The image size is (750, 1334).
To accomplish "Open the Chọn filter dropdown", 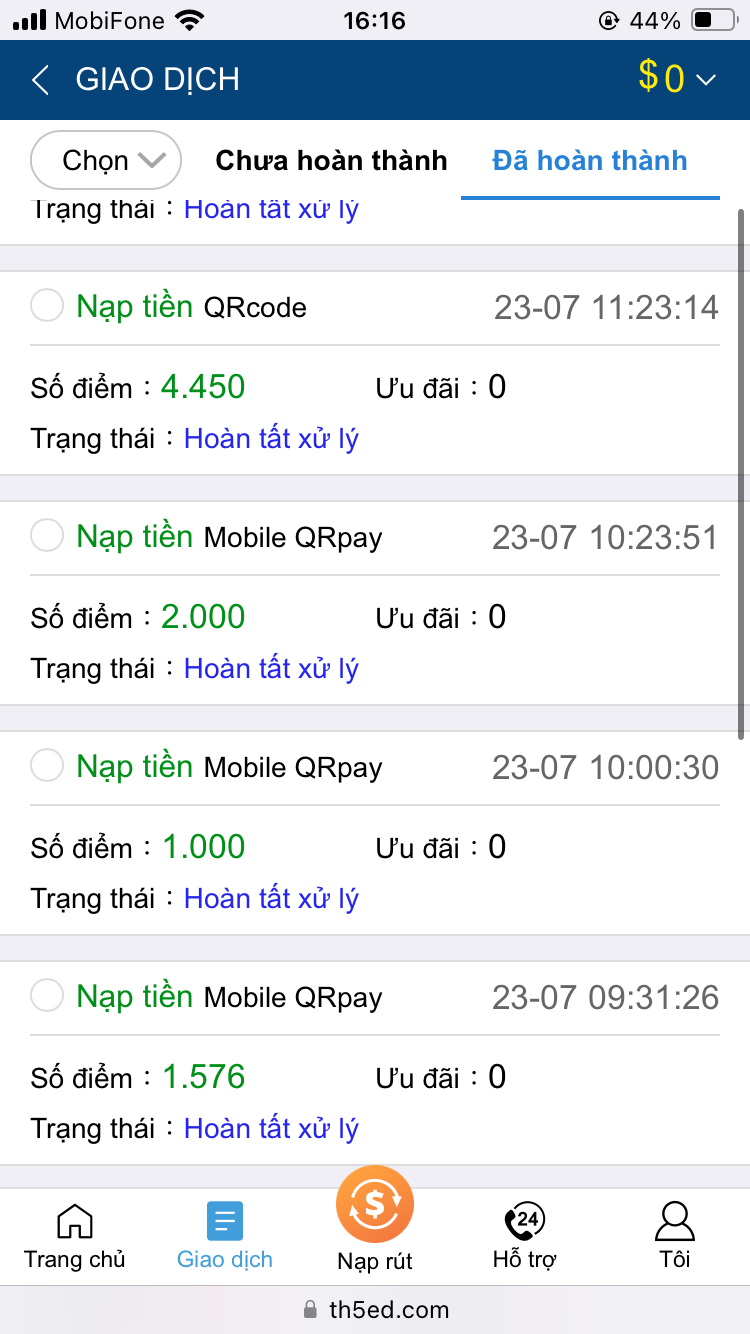I will (x=106, y=161).
